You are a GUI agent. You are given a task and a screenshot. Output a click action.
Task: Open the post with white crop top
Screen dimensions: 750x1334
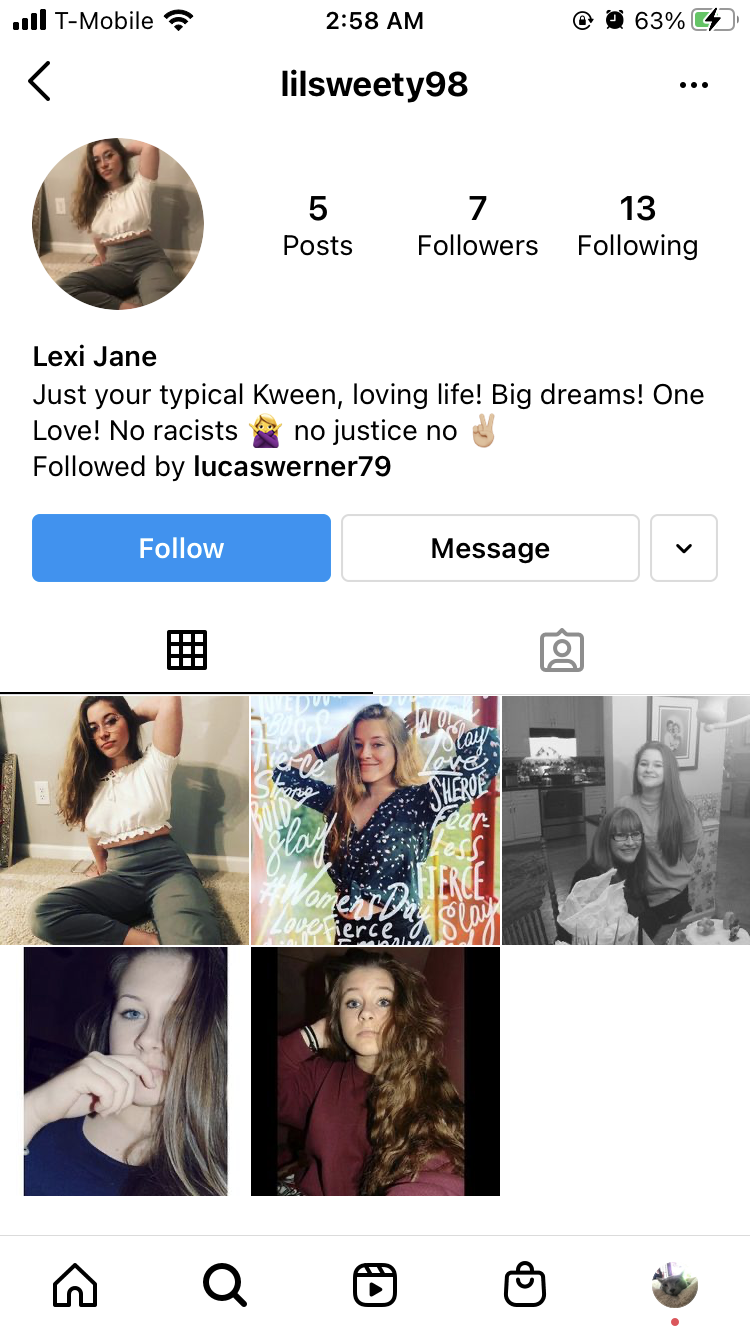(x=124, y=820)
